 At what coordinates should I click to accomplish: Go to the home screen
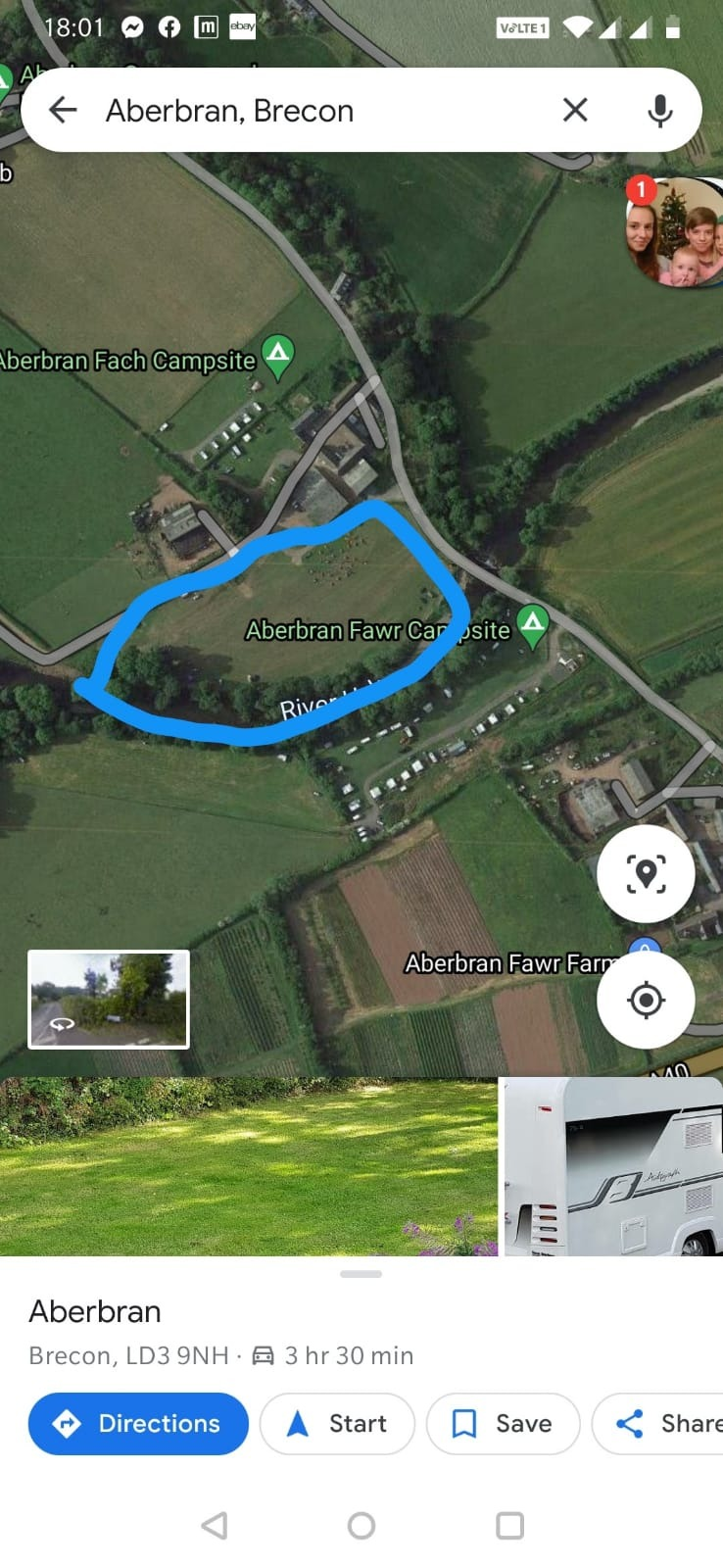click(x=361, y=1526)
